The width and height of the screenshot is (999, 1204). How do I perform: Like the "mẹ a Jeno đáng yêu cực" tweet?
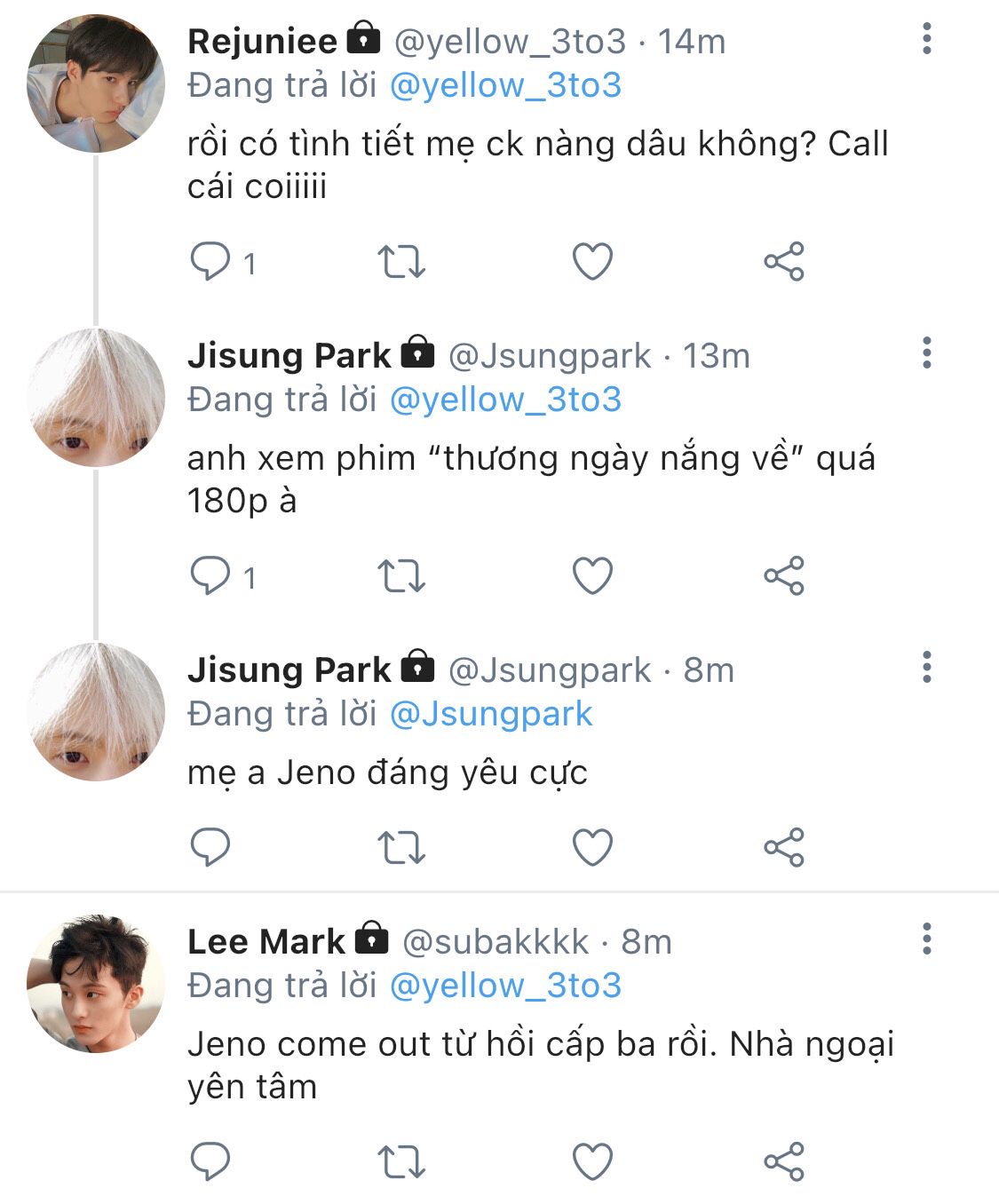pos(592,848)
